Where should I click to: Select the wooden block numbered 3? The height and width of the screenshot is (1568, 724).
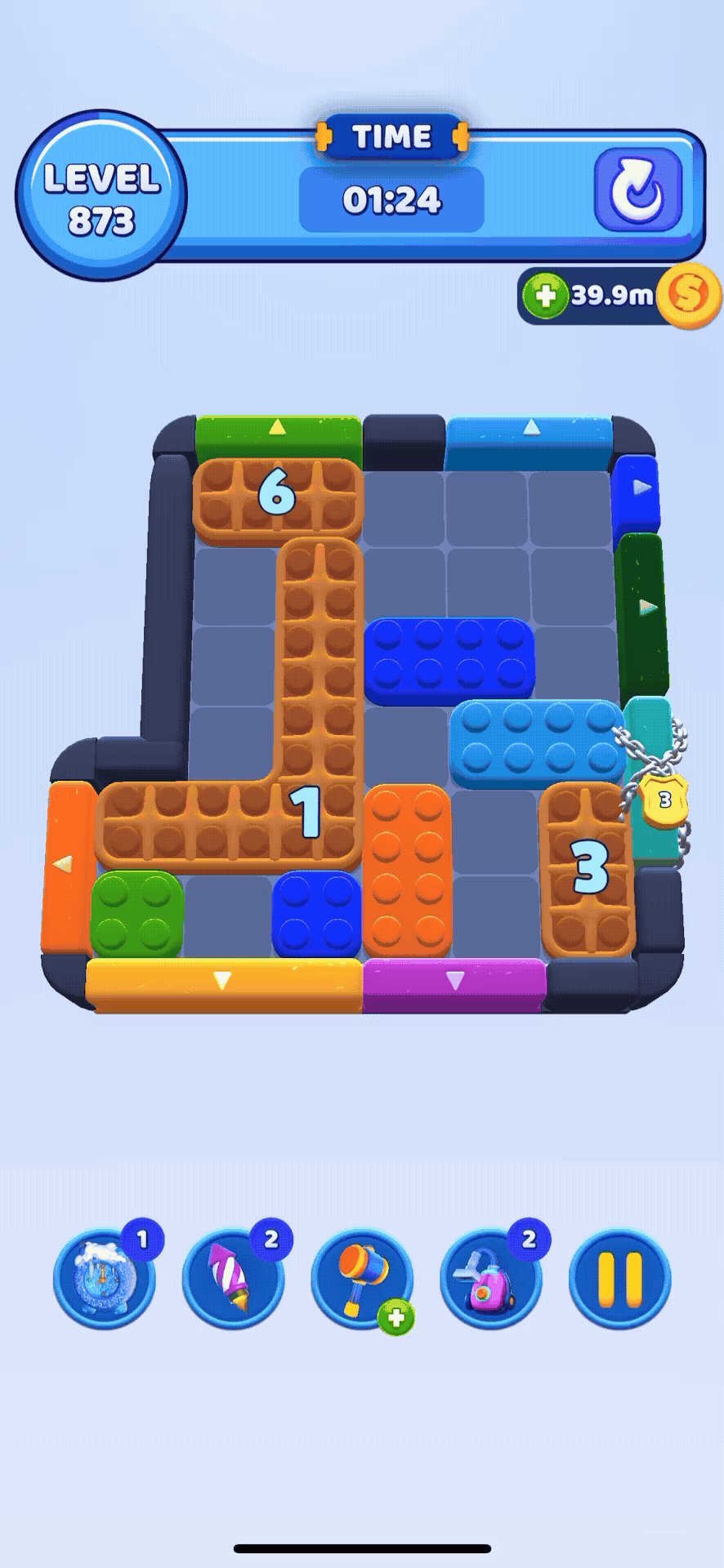[588, 869]
